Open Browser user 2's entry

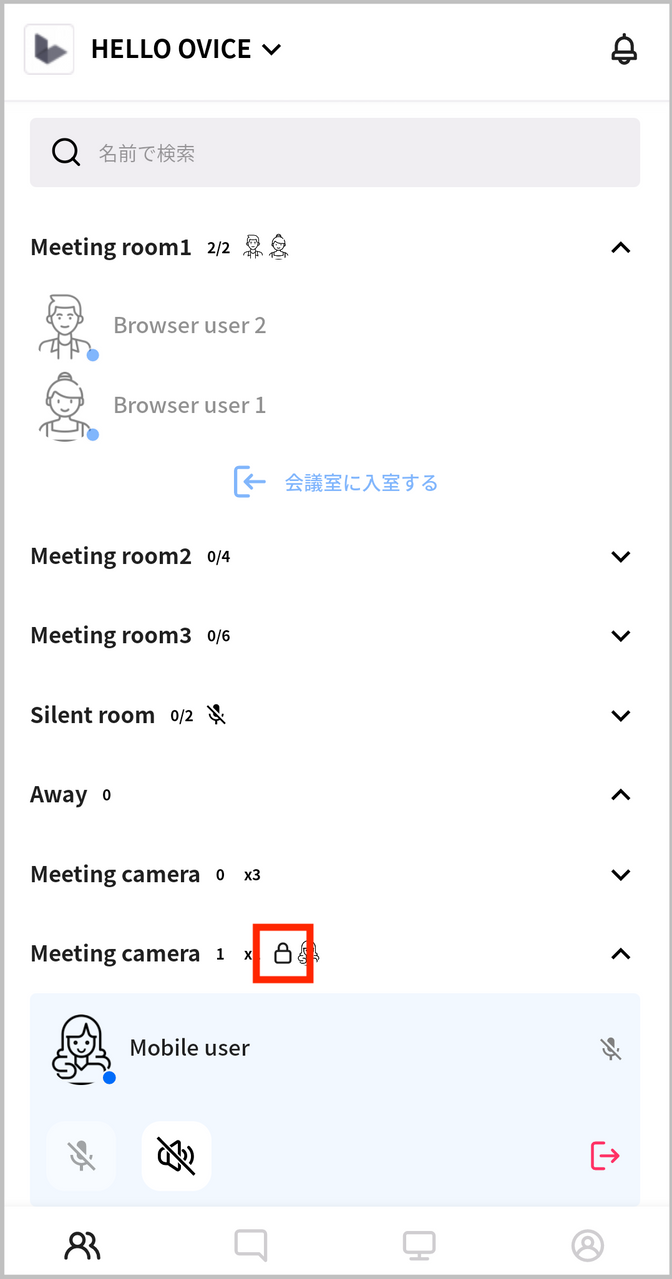click(x=189, y=326)
